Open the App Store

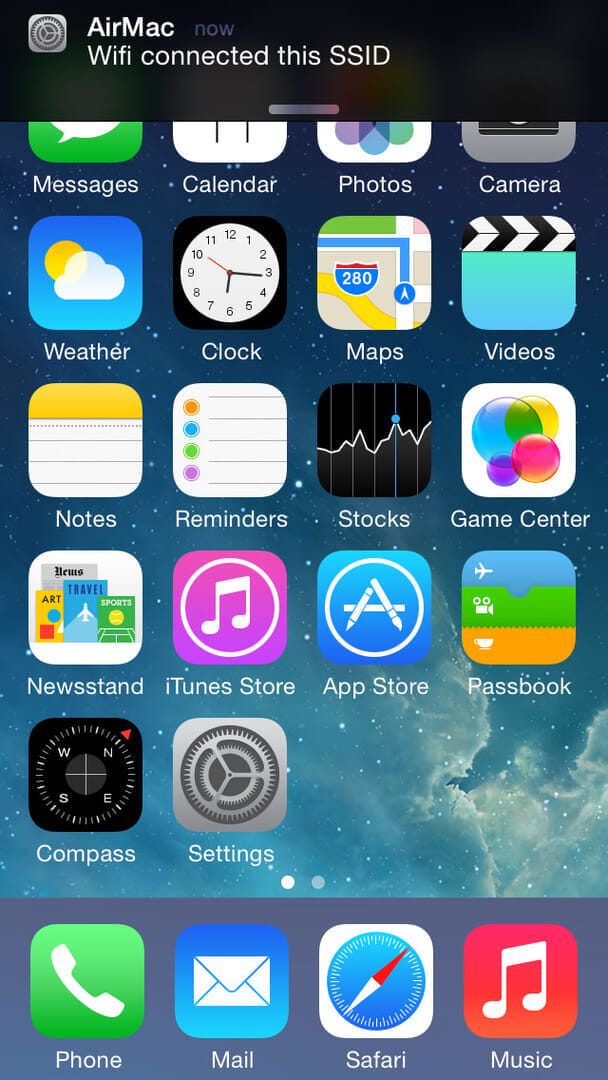pos(374,607)
